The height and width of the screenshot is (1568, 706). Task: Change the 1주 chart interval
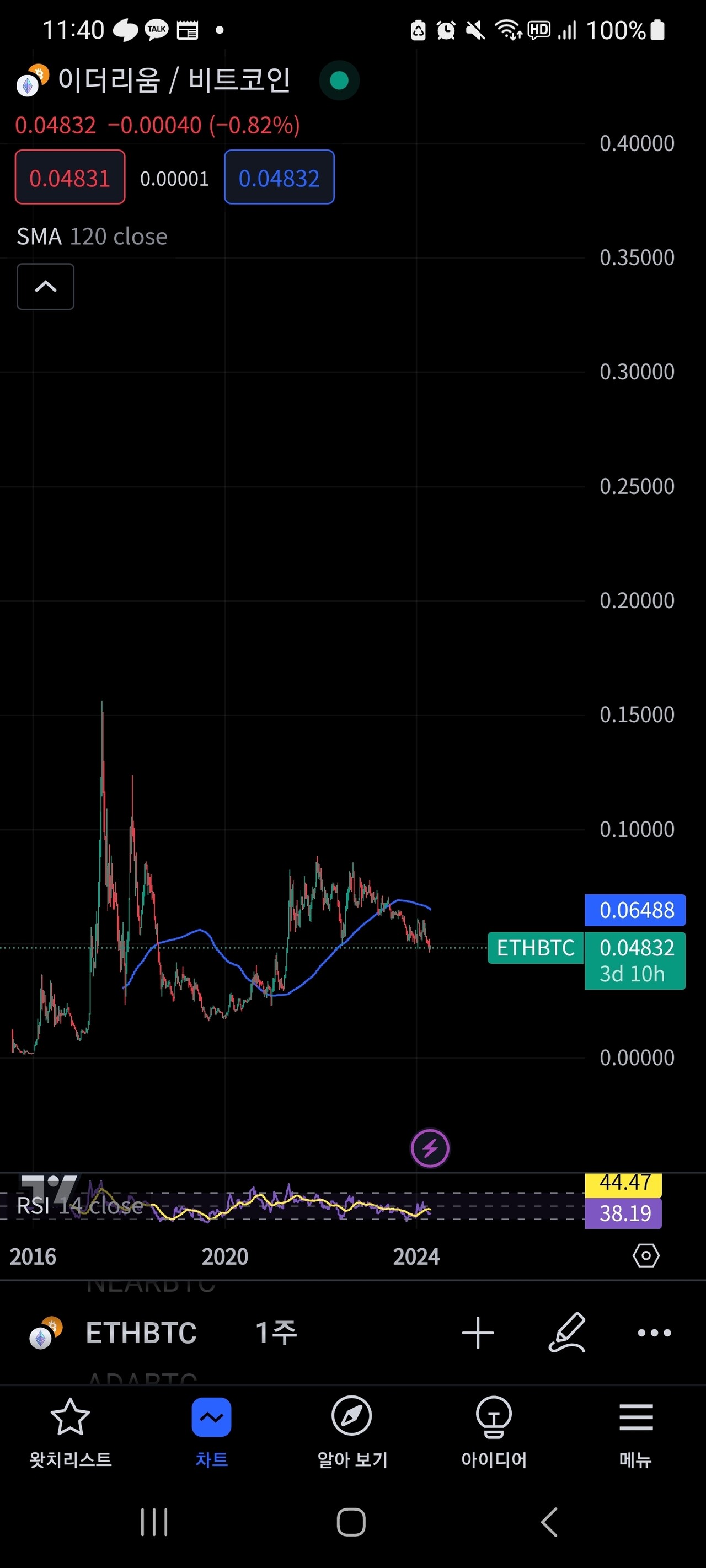[276, 1333]
